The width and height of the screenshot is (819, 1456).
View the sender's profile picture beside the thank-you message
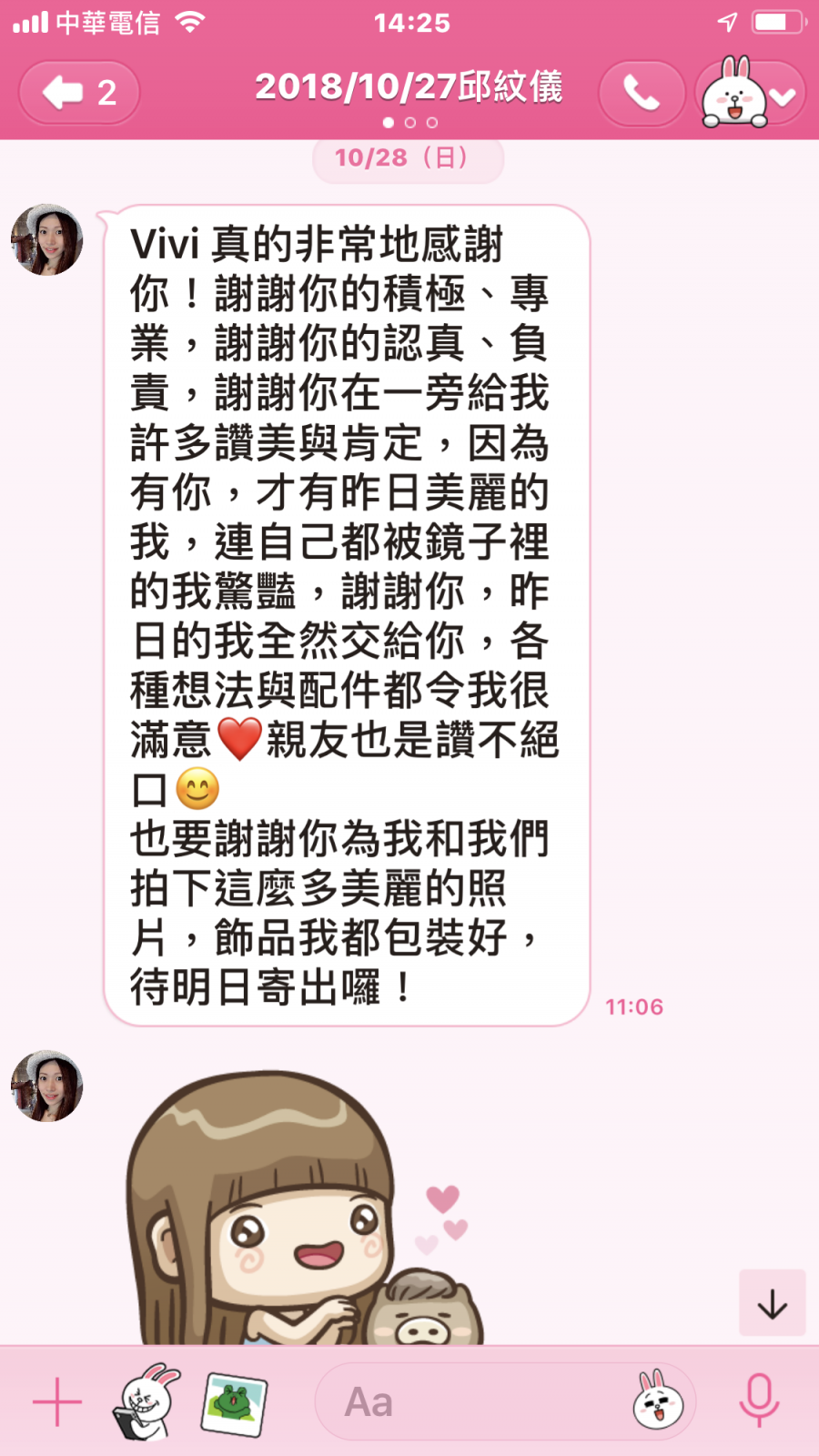[47, 240]
